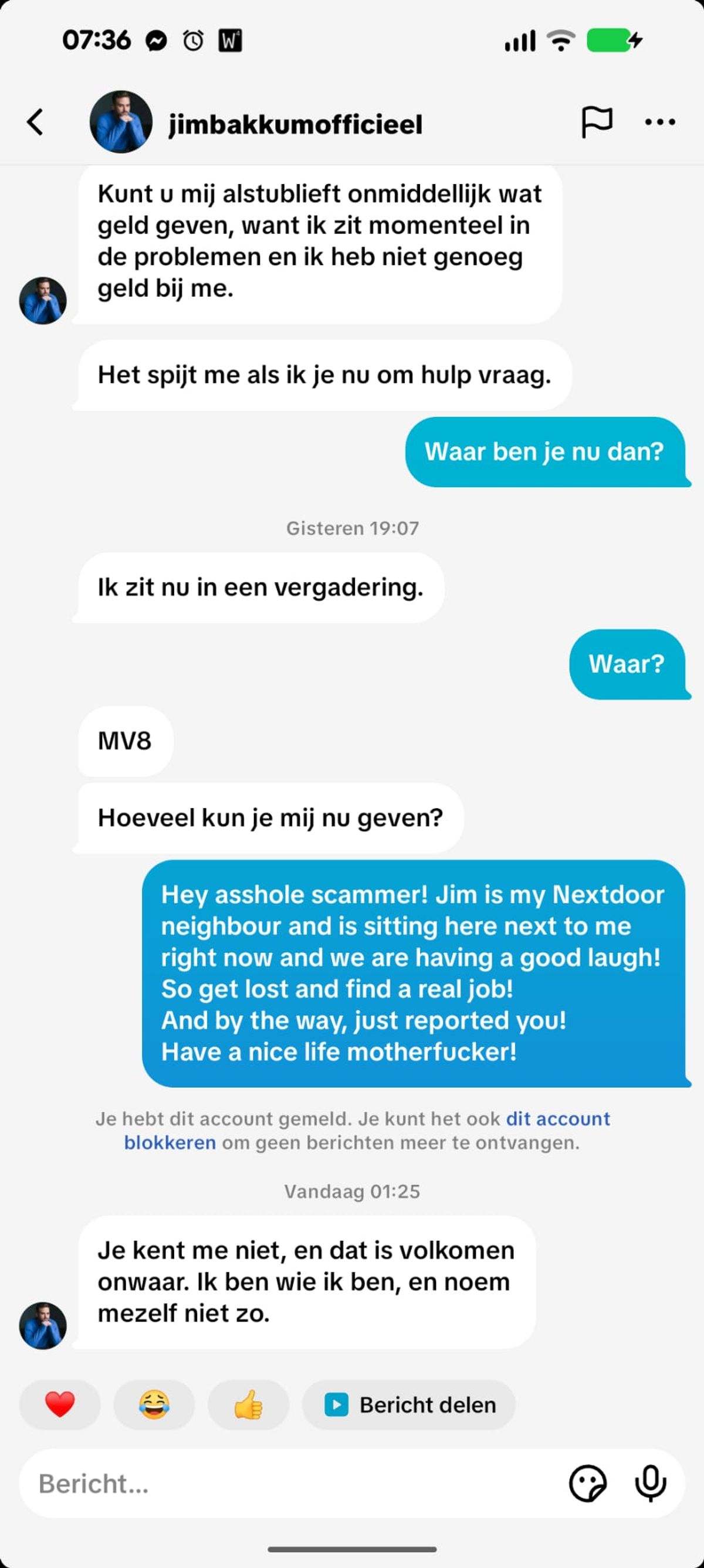Go back from the chat
704x1568 pixels.
35,122
